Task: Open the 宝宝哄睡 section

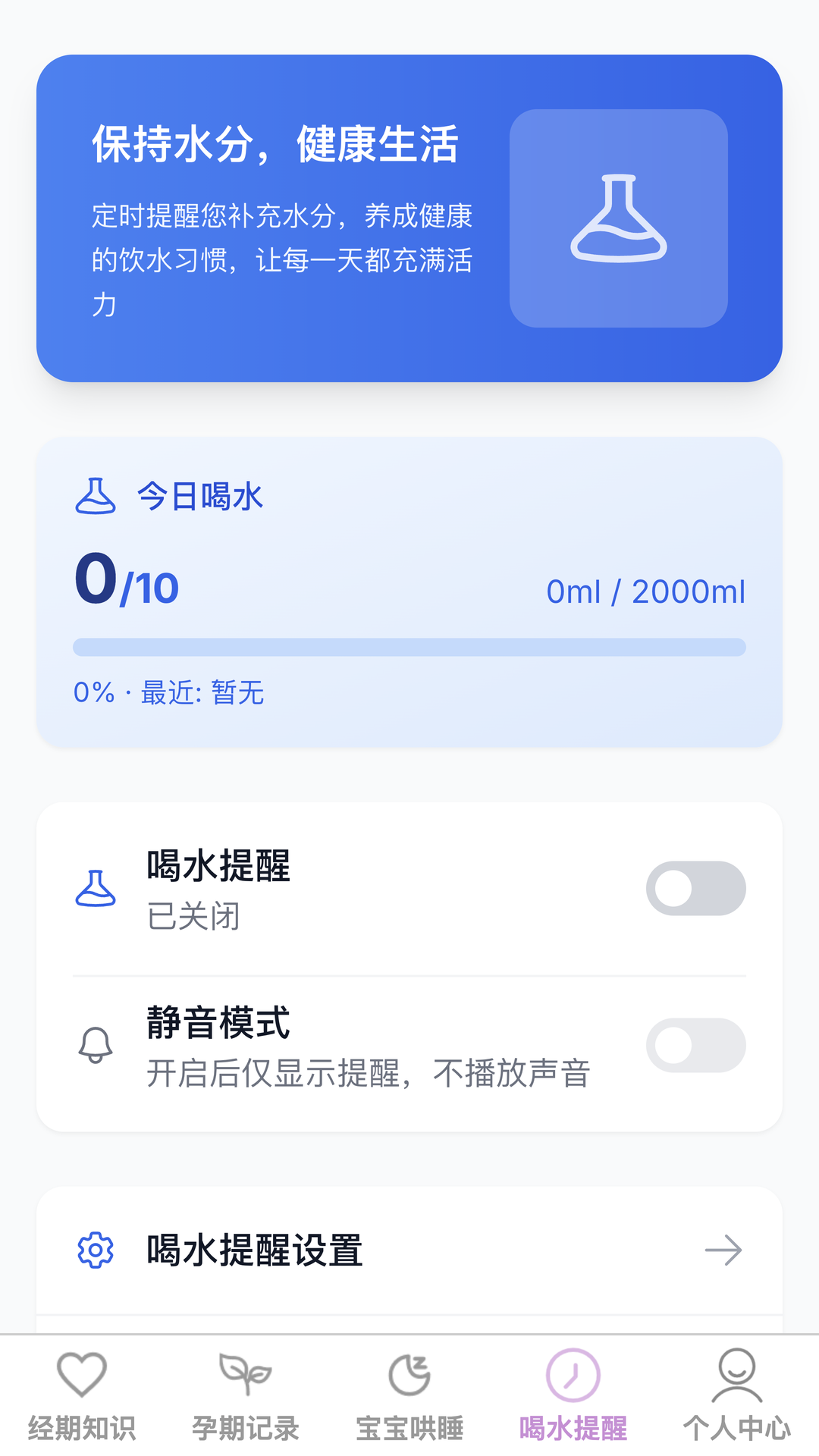Action: [x=409, y=1426]
